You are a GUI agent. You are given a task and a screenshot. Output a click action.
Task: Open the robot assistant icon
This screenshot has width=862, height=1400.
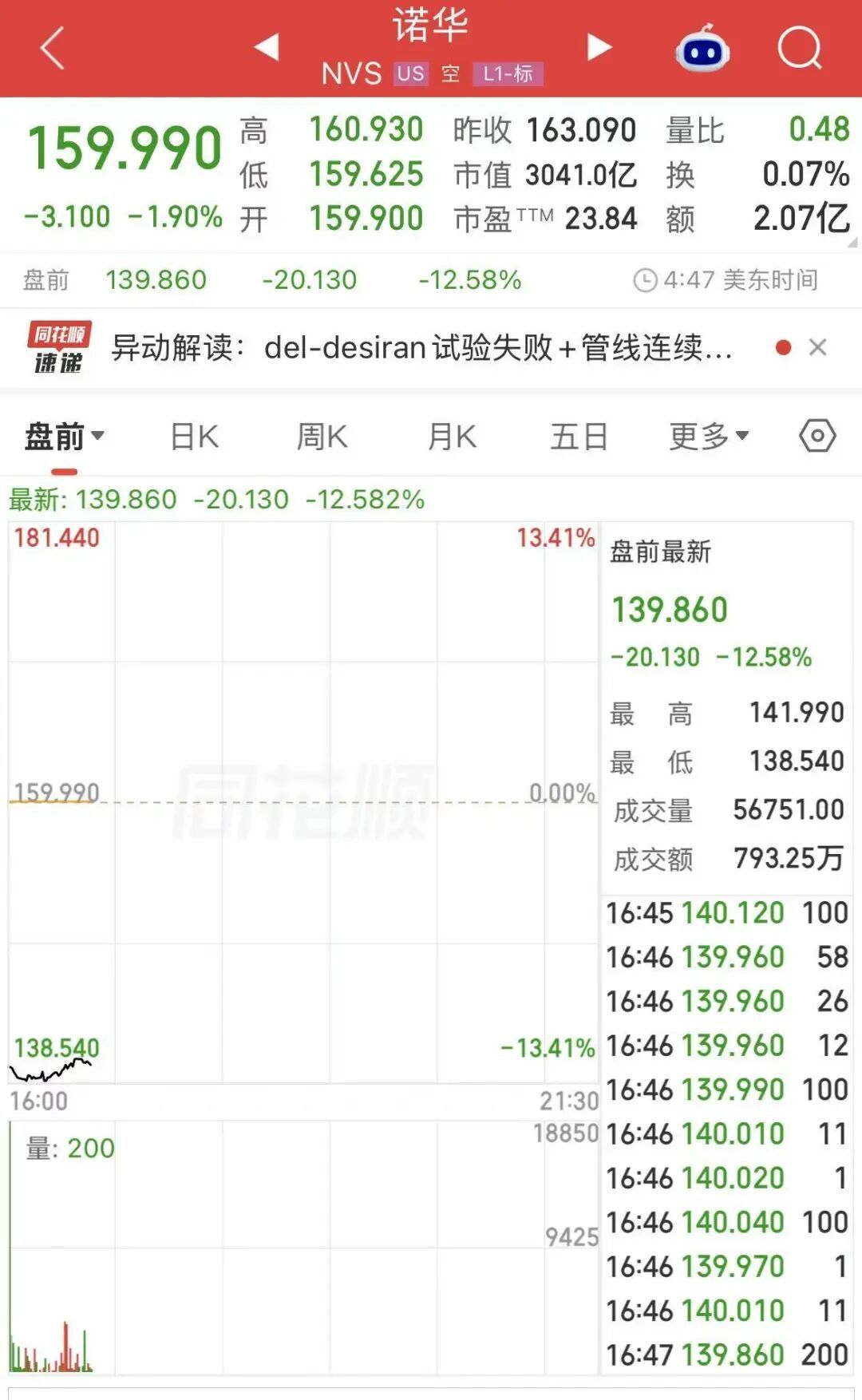[x=702, y=49]
